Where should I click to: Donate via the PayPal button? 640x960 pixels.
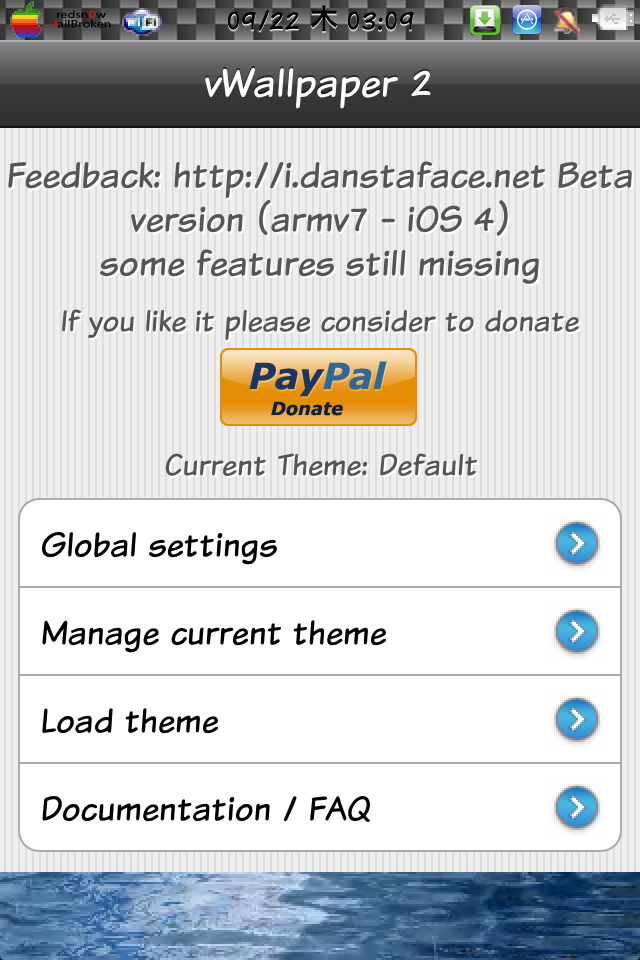[318, 387]
